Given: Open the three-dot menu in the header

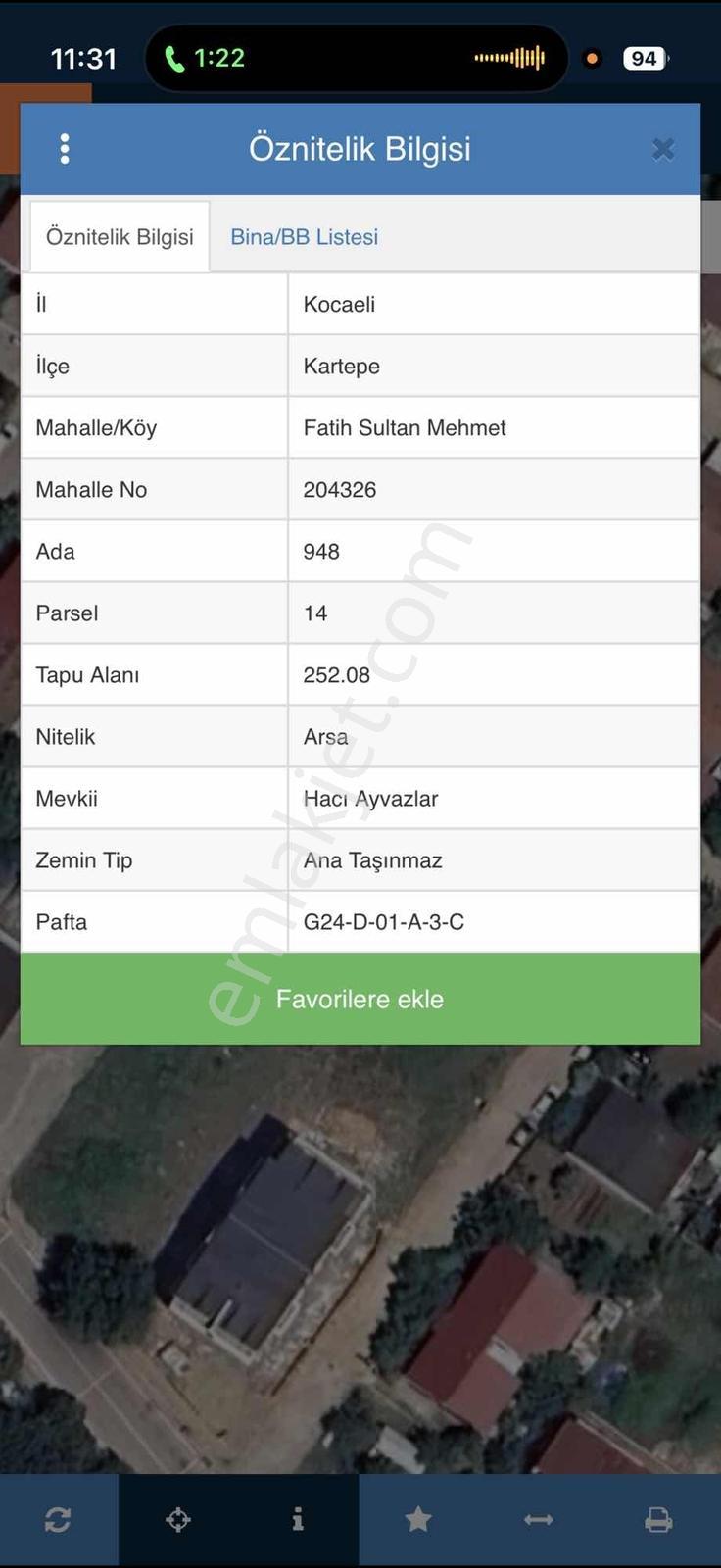Looking at the screenshot, I should pyautogui.click(x=65, y=149).
